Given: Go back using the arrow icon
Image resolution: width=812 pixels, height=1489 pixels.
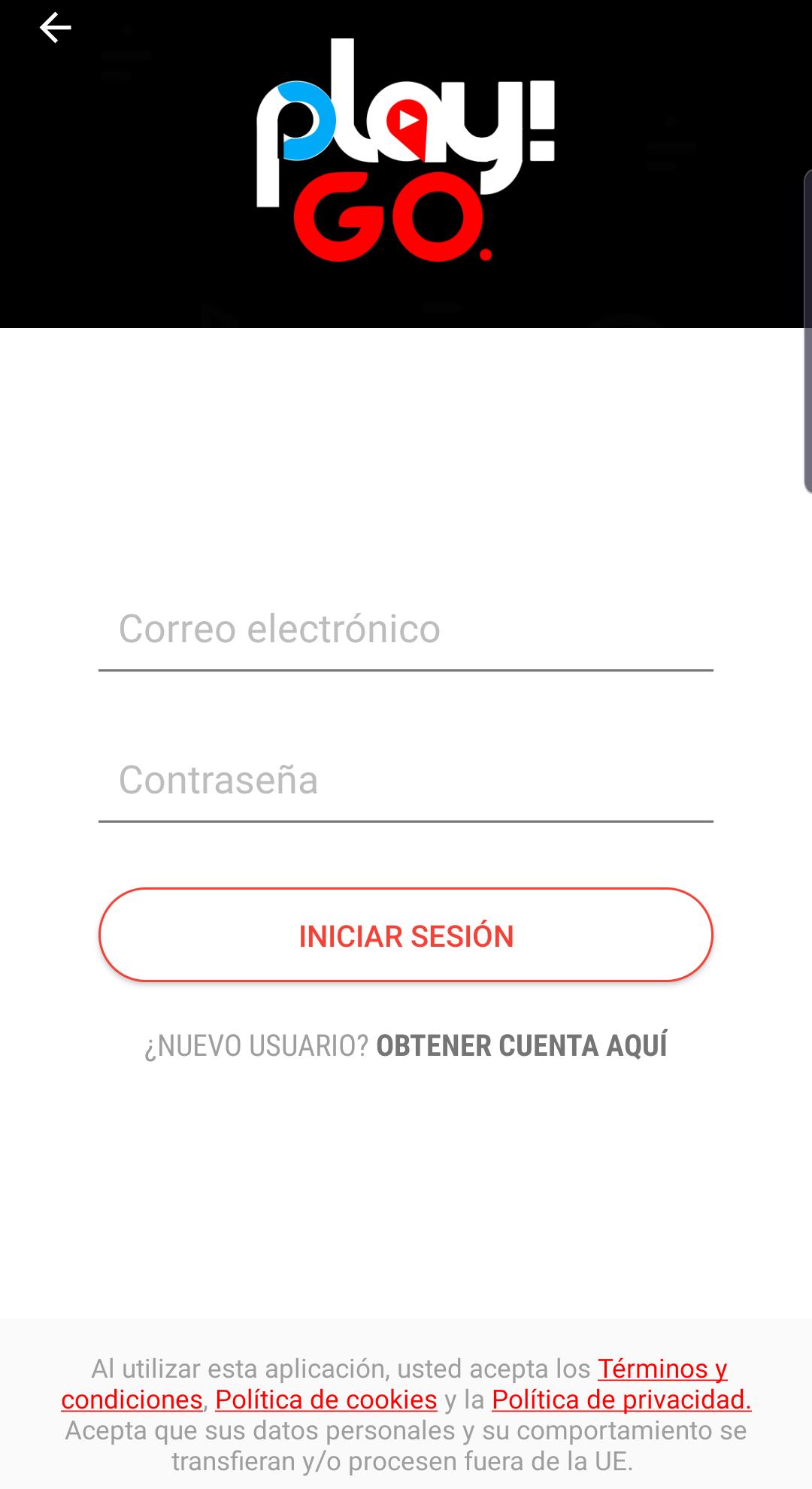Looking at the screenshot, I should [x=55, y=29].
